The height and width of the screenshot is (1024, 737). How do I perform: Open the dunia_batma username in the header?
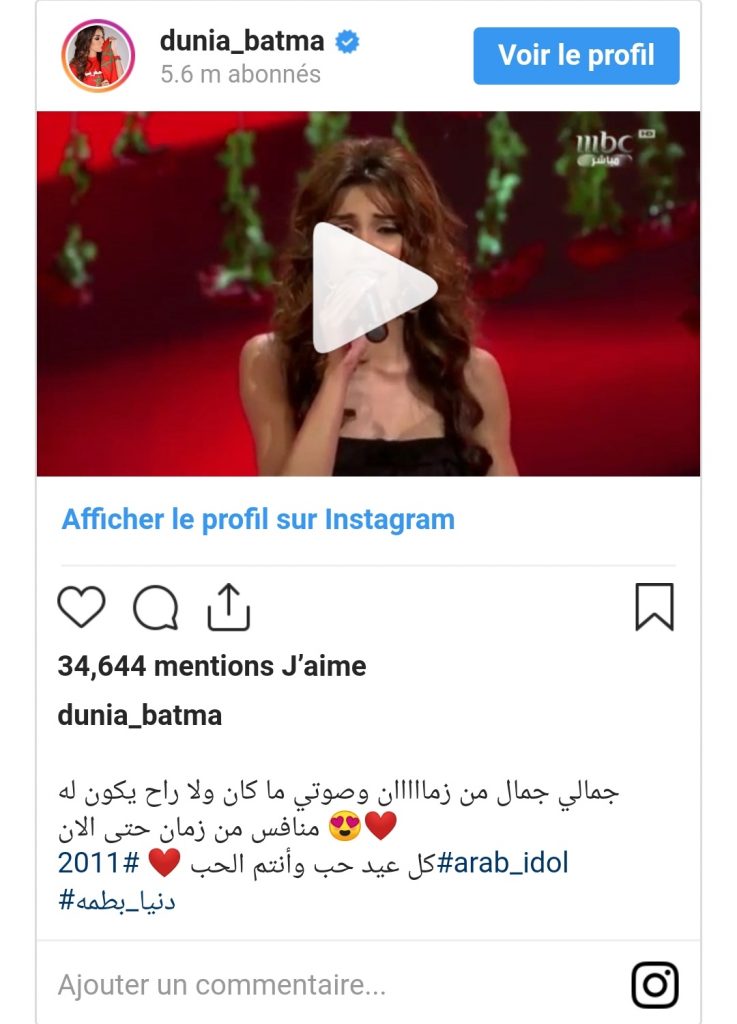click(x=242, y=41)
